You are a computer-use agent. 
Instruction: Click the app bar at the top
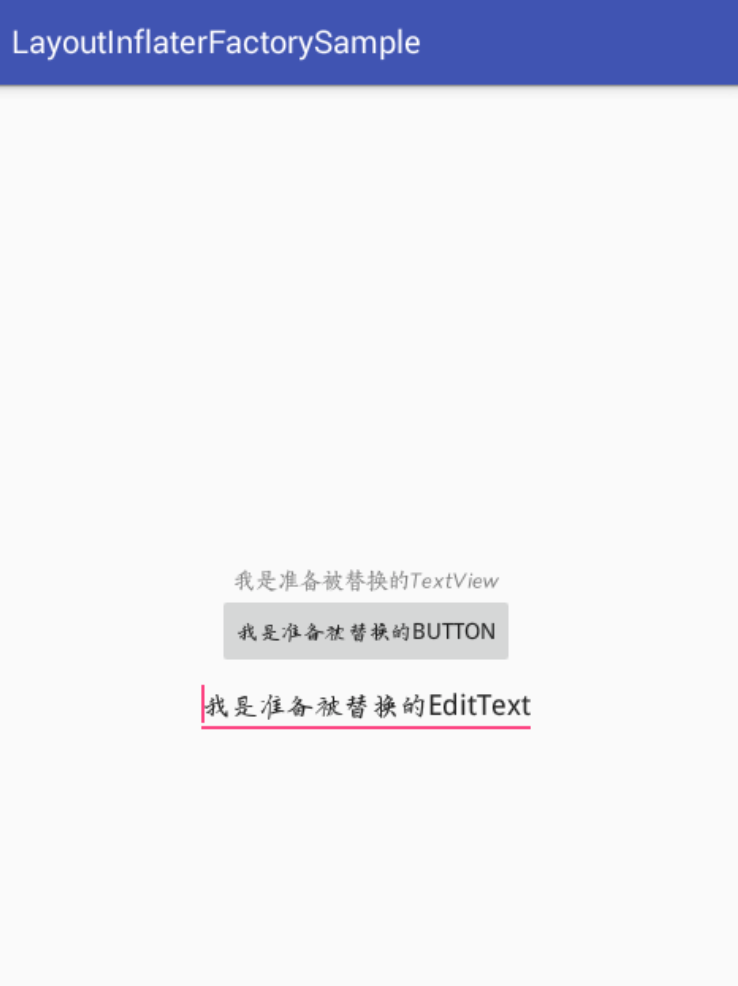click(369, 43)
